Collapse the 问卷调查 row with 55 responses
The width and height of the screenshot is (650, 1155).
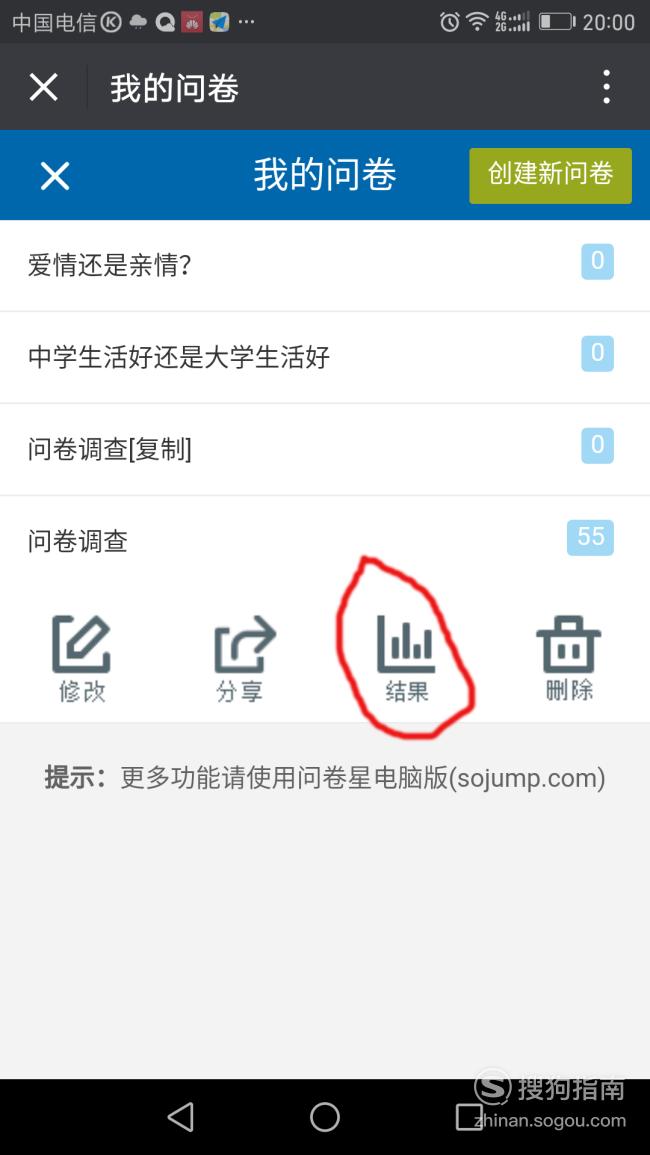[x=325, y=540]
